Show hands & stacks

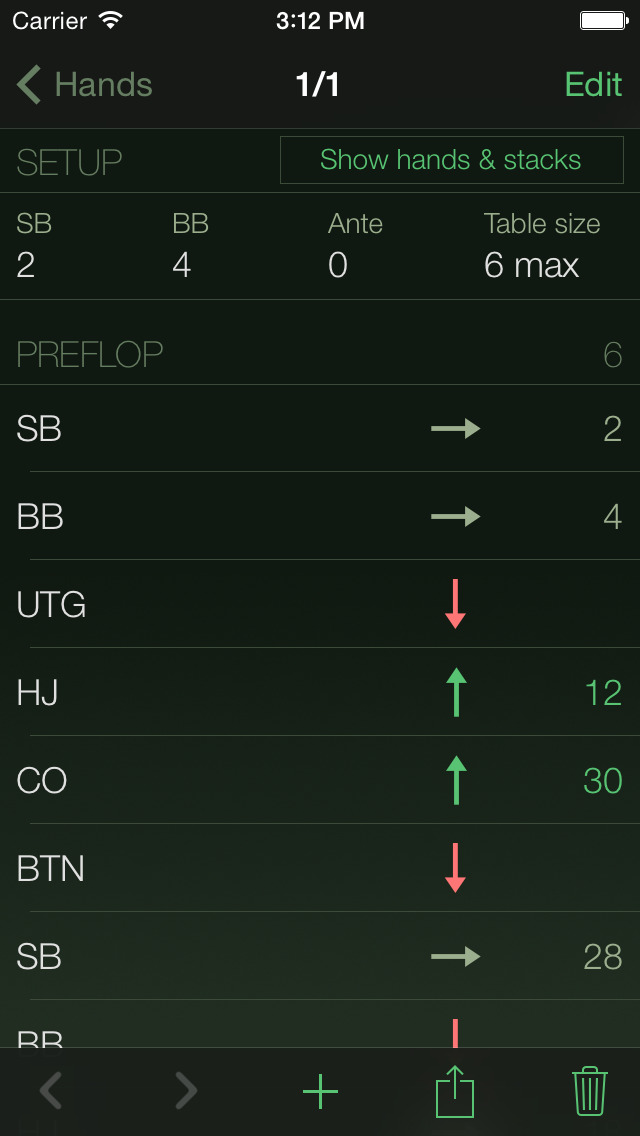coord(451,160)
